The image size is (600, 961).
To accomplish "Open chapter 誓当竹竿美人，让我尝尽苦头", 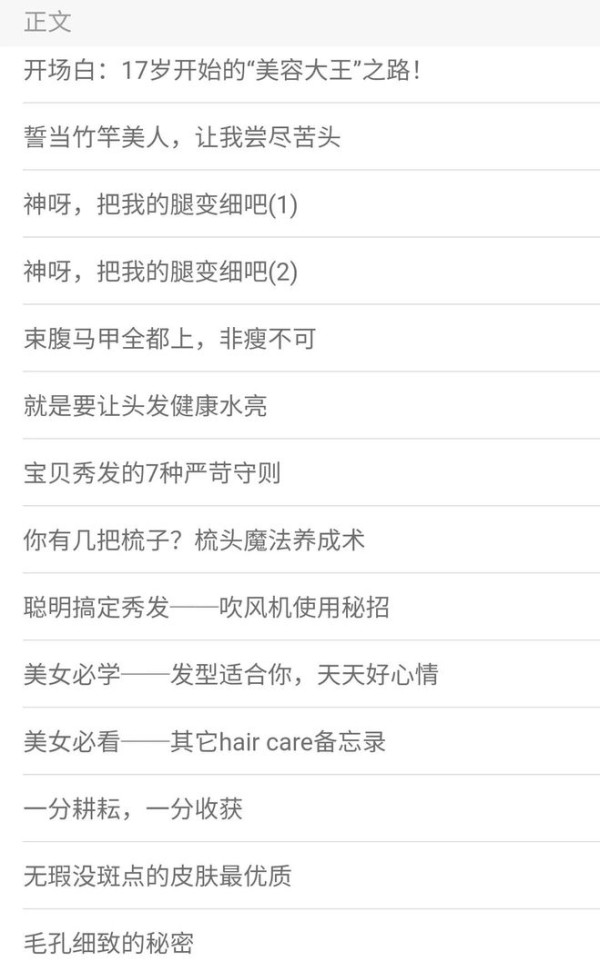I will pyautogui.click(x=300, y=137).
